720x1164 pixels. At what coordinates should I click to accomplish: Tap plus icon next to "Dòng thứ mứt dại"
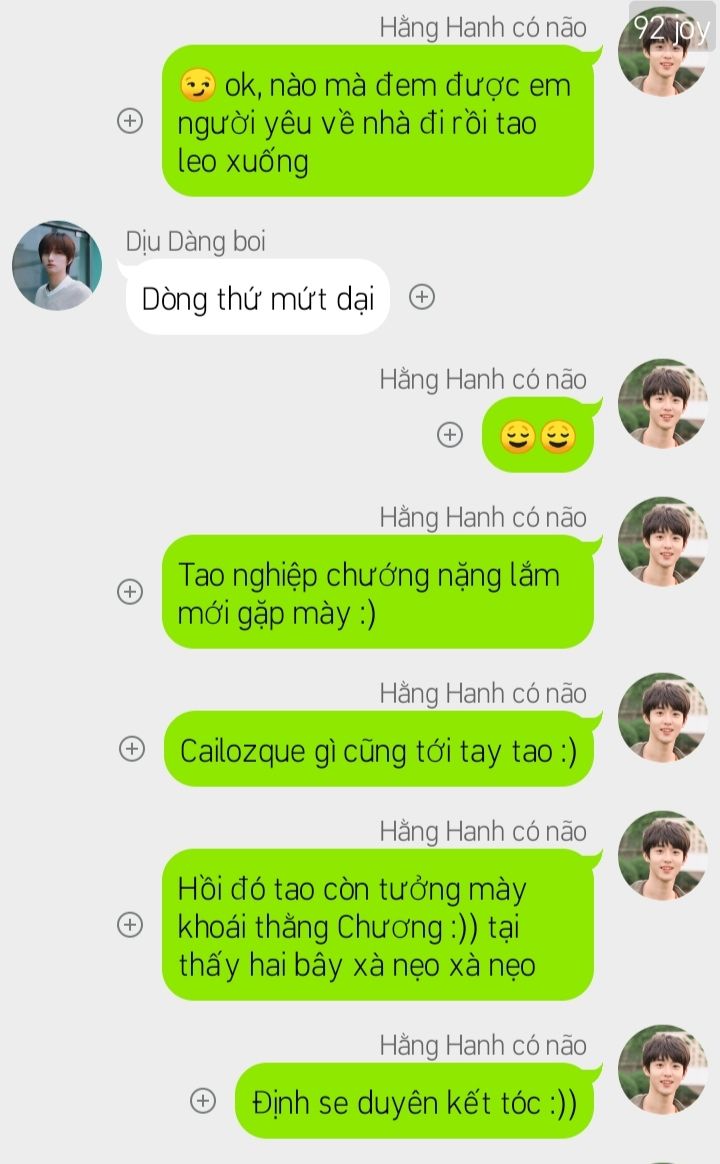click(422, 297)
